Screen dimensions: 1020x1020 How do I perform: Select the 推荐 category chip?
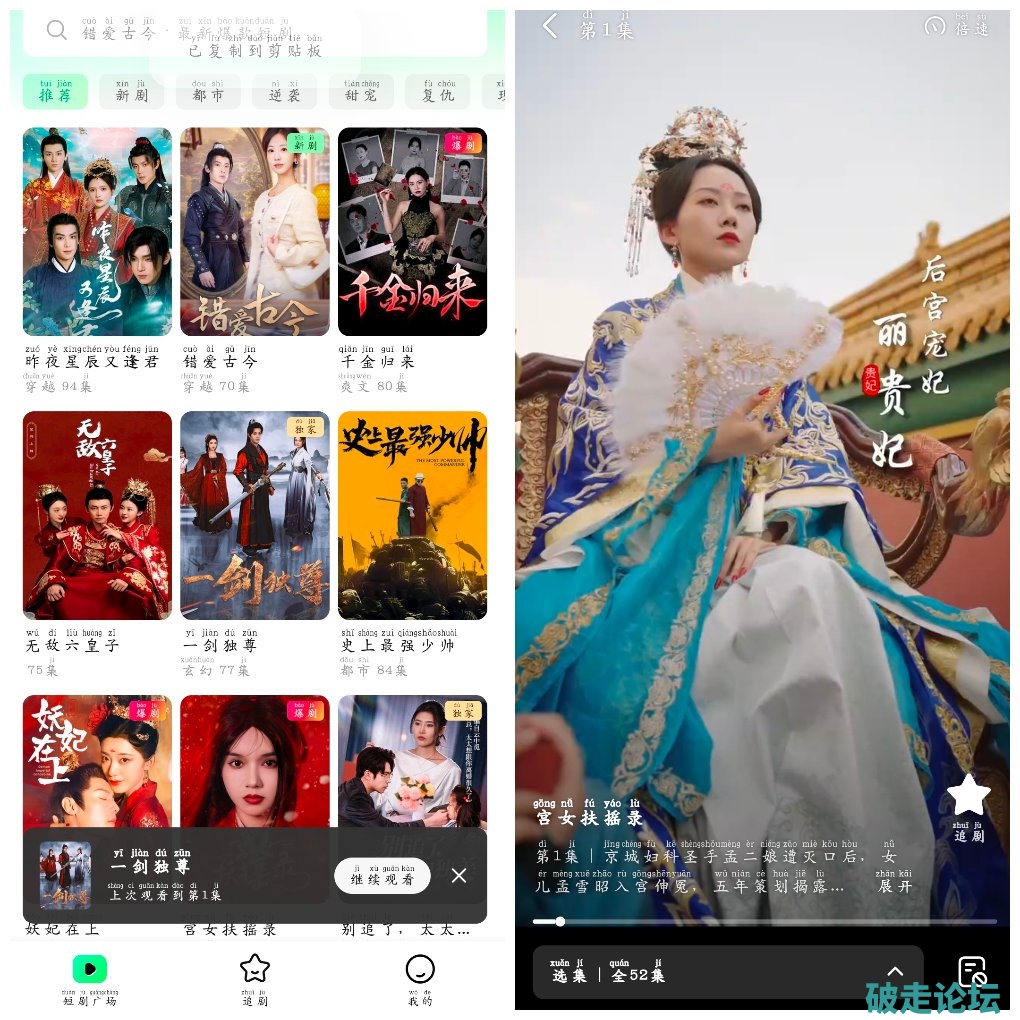(x=55, y=92)
